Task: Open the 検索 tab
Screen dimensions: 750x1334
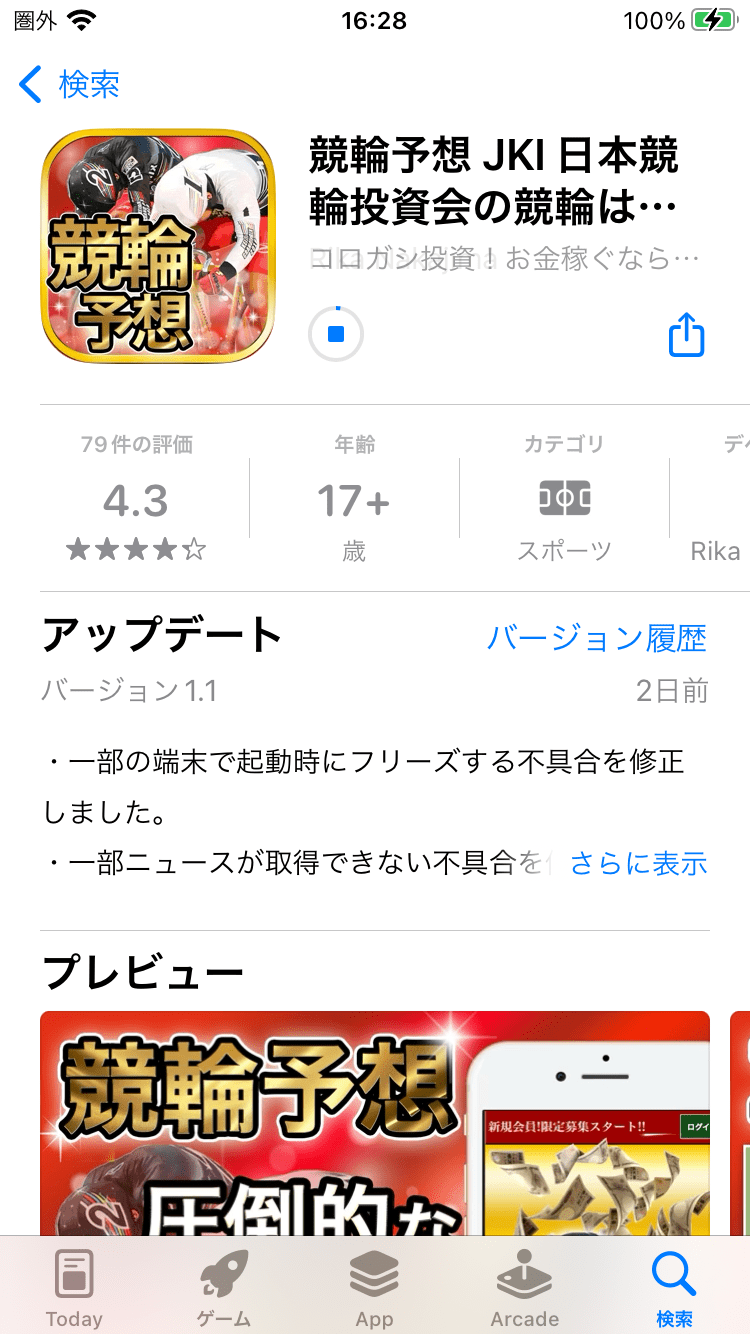Action: (674, 1289)
